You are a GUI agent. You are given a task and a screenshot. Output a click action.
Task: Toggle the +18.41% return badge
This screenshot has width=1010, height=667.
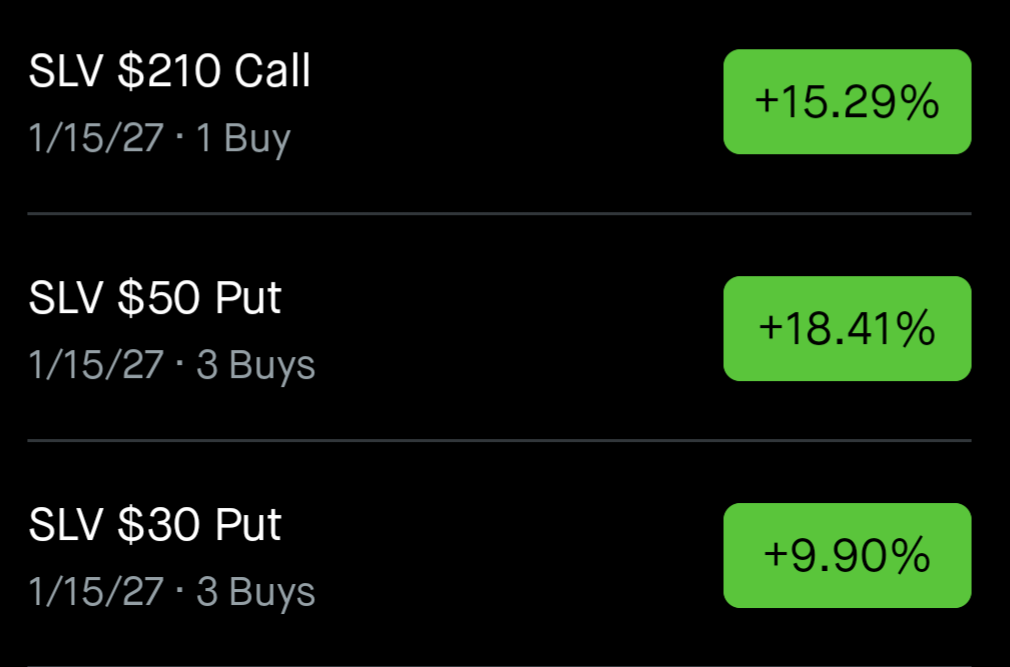(847, 329)
